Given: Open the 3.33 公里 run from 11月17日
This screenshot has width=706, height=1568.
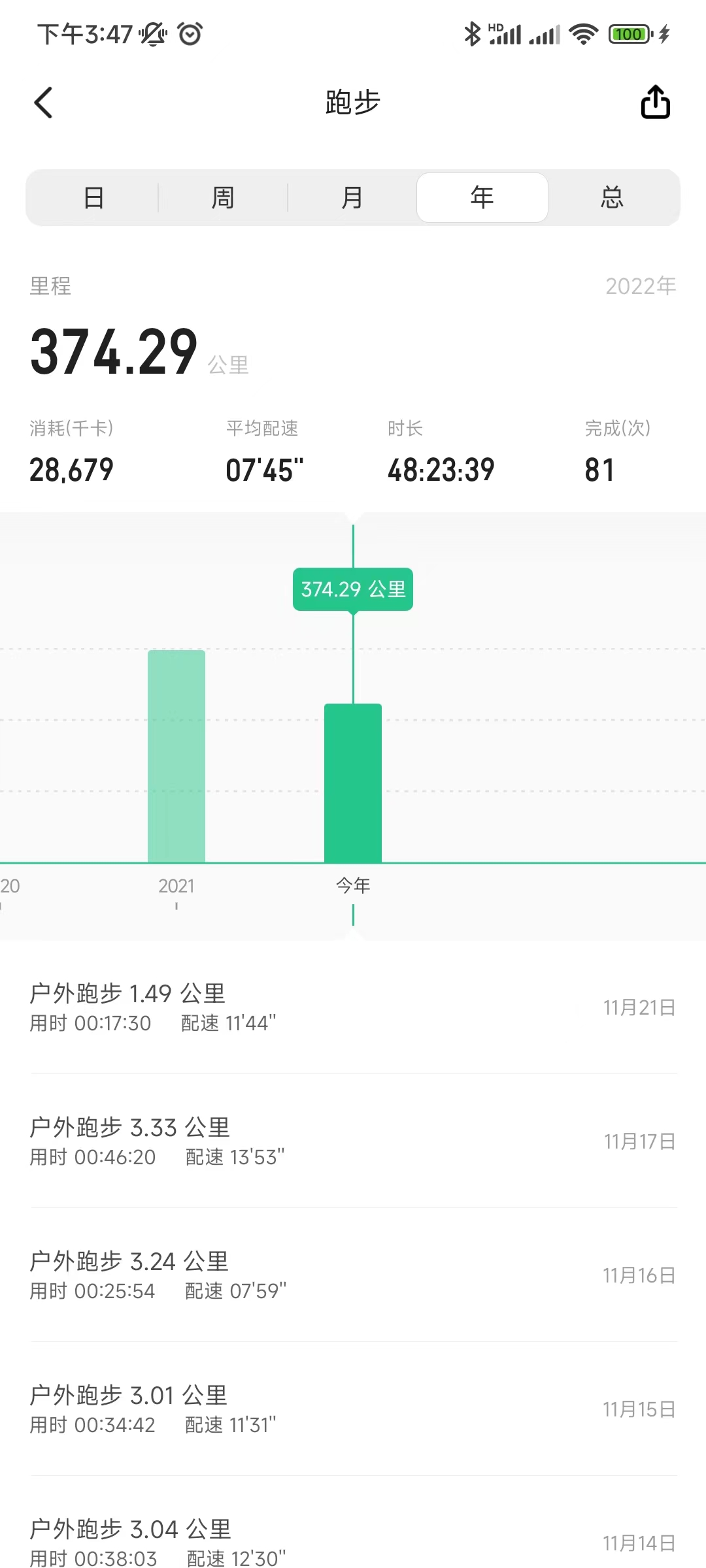Looking at the screenshot, I should point(353,1141).
